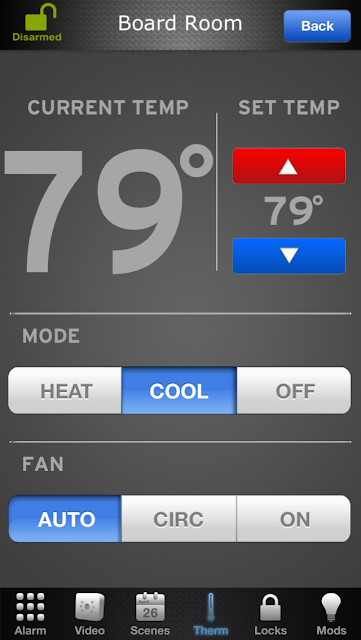Turn thermostat mode OFF
The height and width of the screenshot is (640, 361).
294,391
